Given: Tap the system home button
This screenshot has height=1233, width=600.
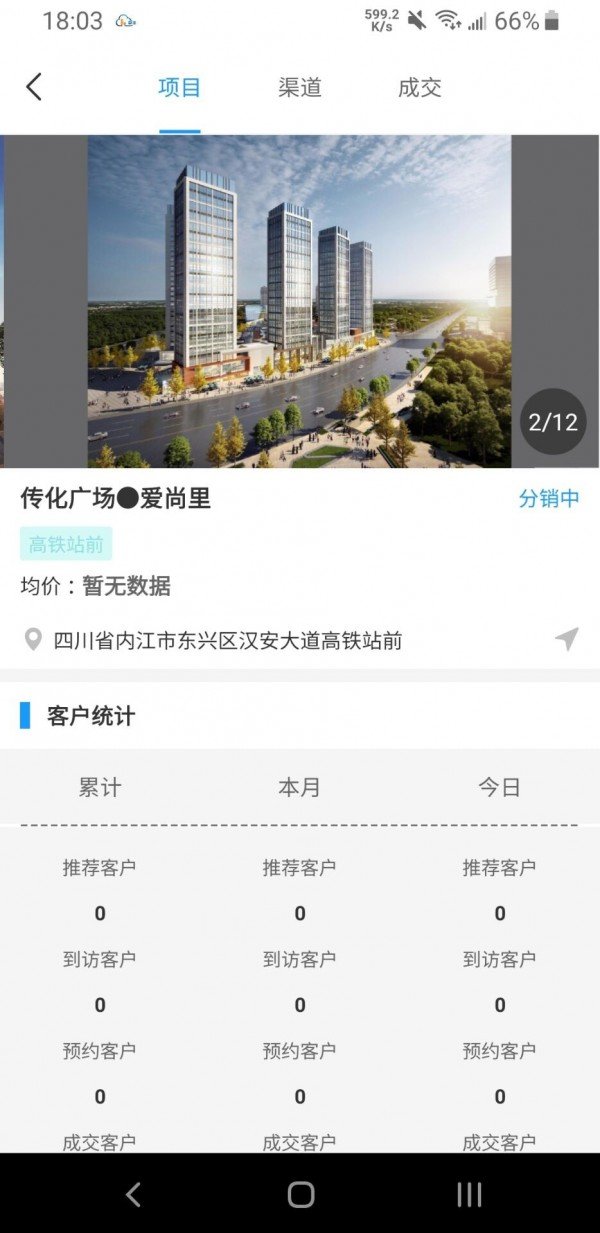Looking at the screenshot, I should point(300,1194).
